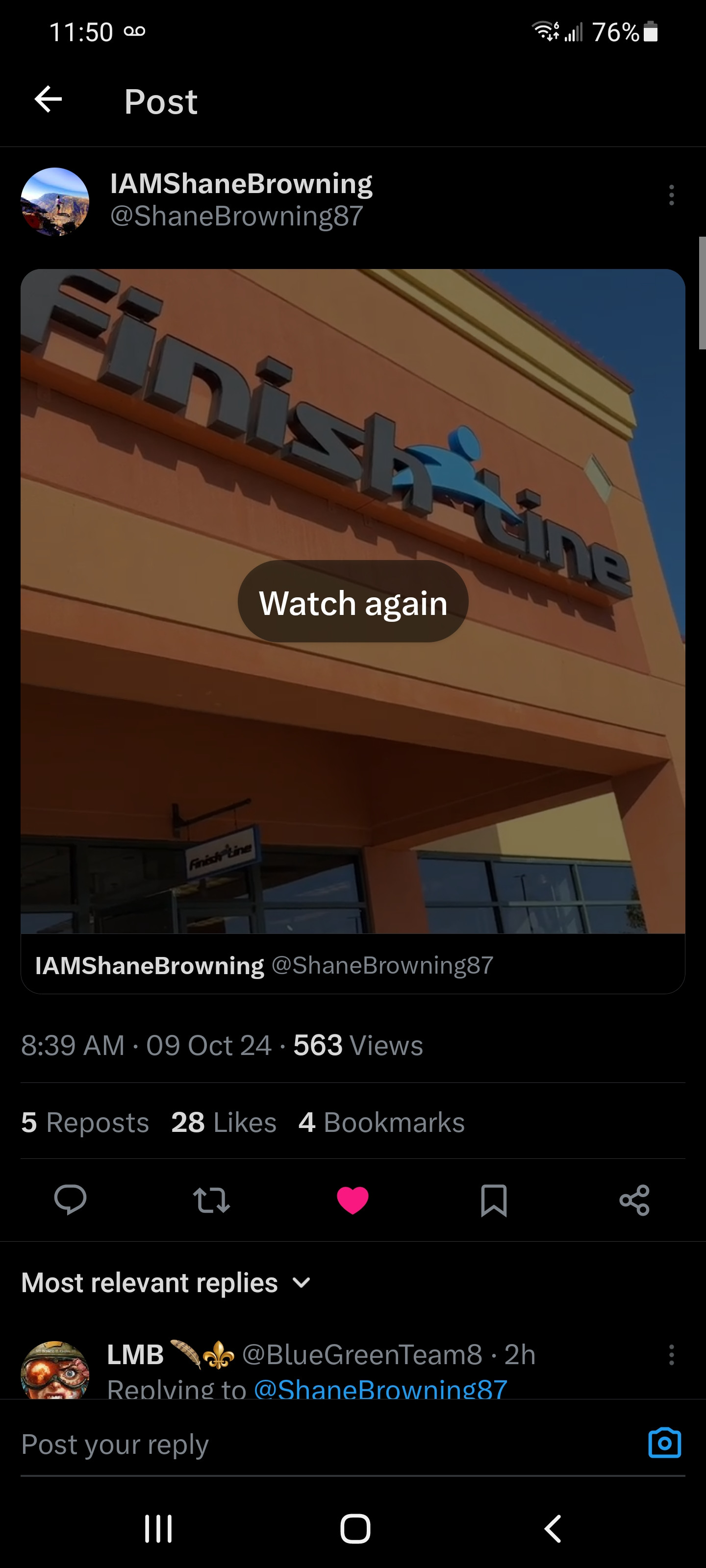
Task: Open post overflow menu for IAMShaneBrowning
Action: [671, 196]
